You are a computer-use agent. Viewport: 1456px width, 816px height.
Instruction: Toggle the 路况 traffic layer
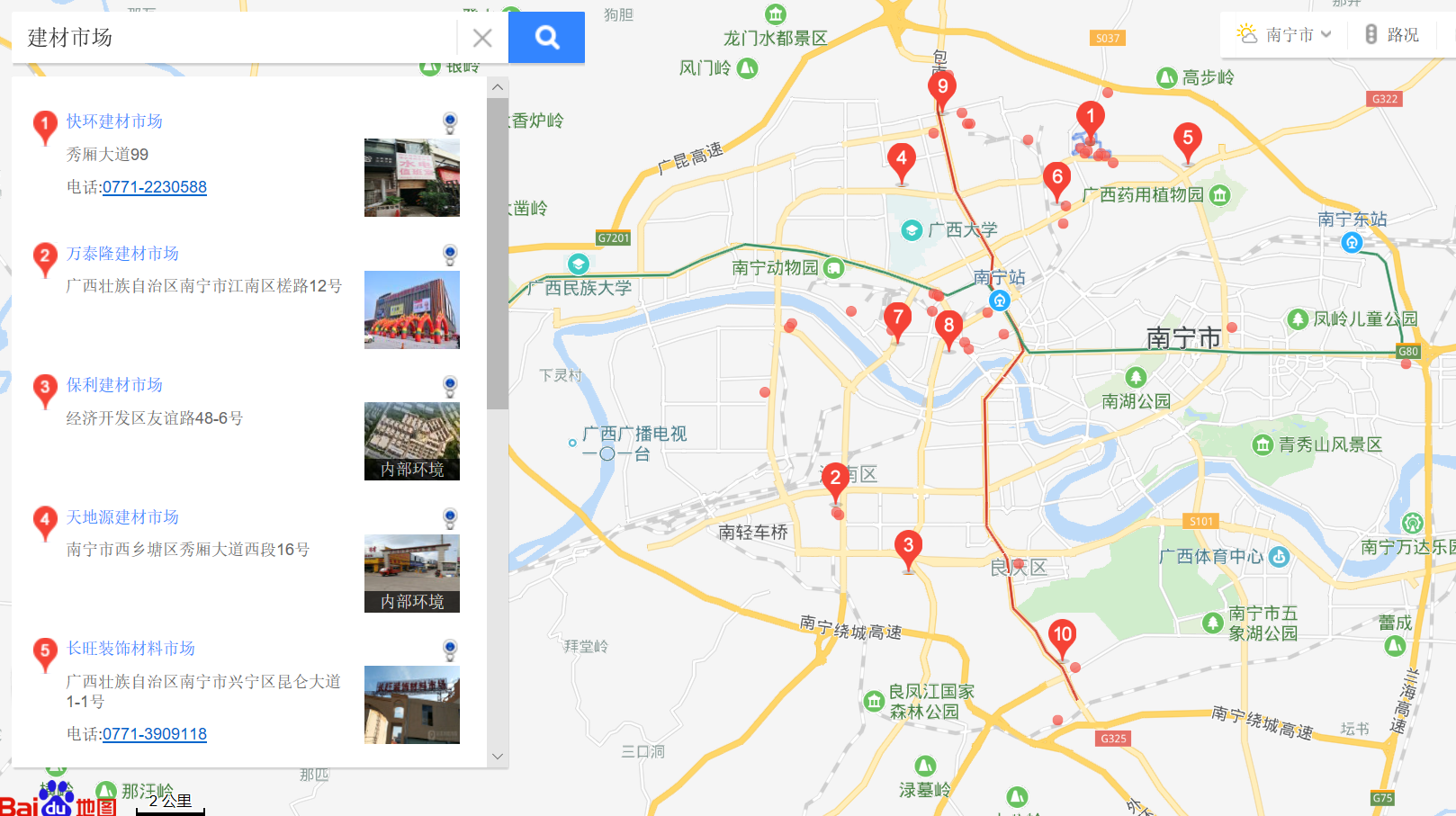point(1392,35)
